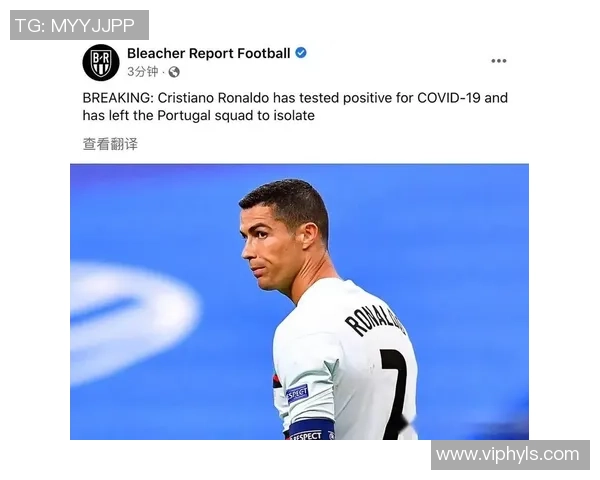
Task: Tap 查看翻译 to translate the post
Action: [110, 144]
